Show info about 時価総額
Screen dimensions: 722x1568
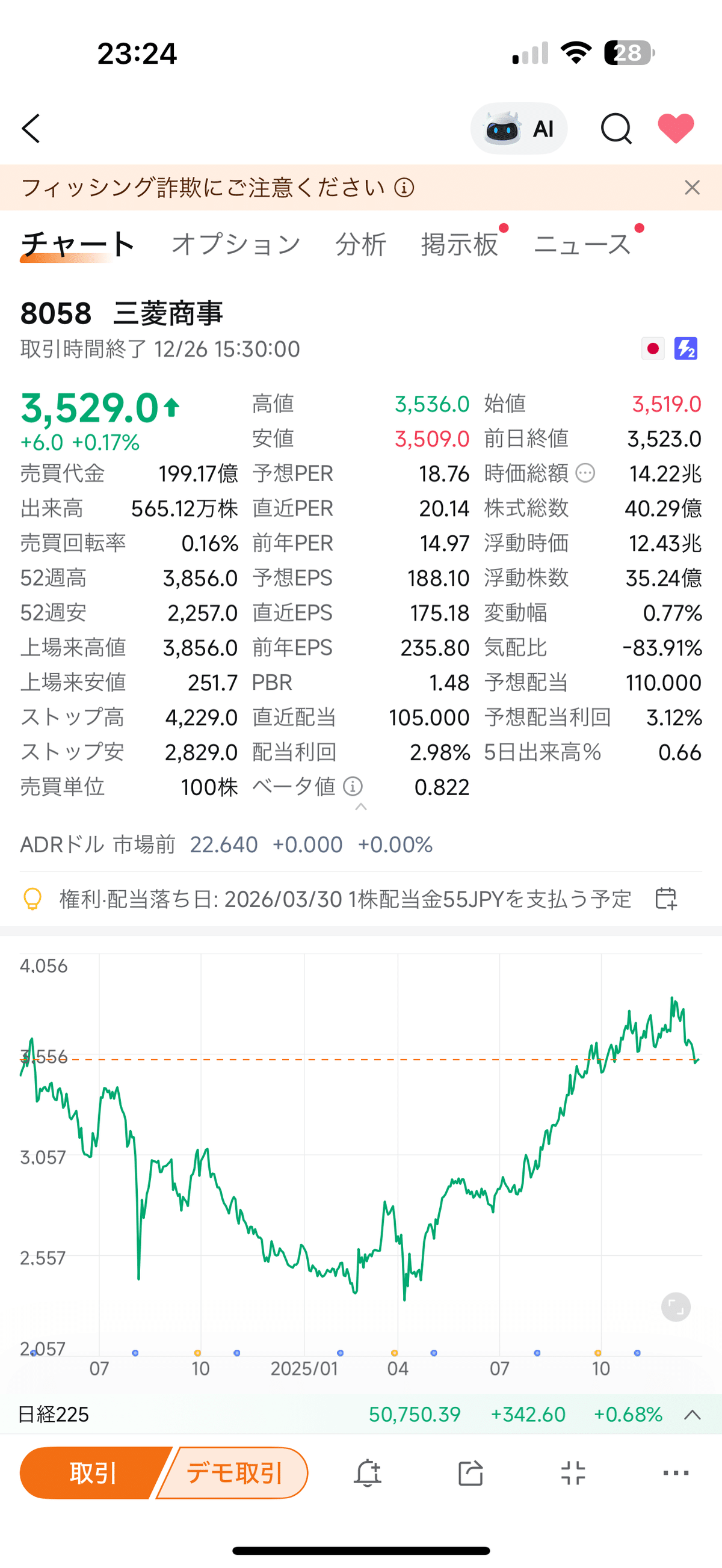(585, 473)
